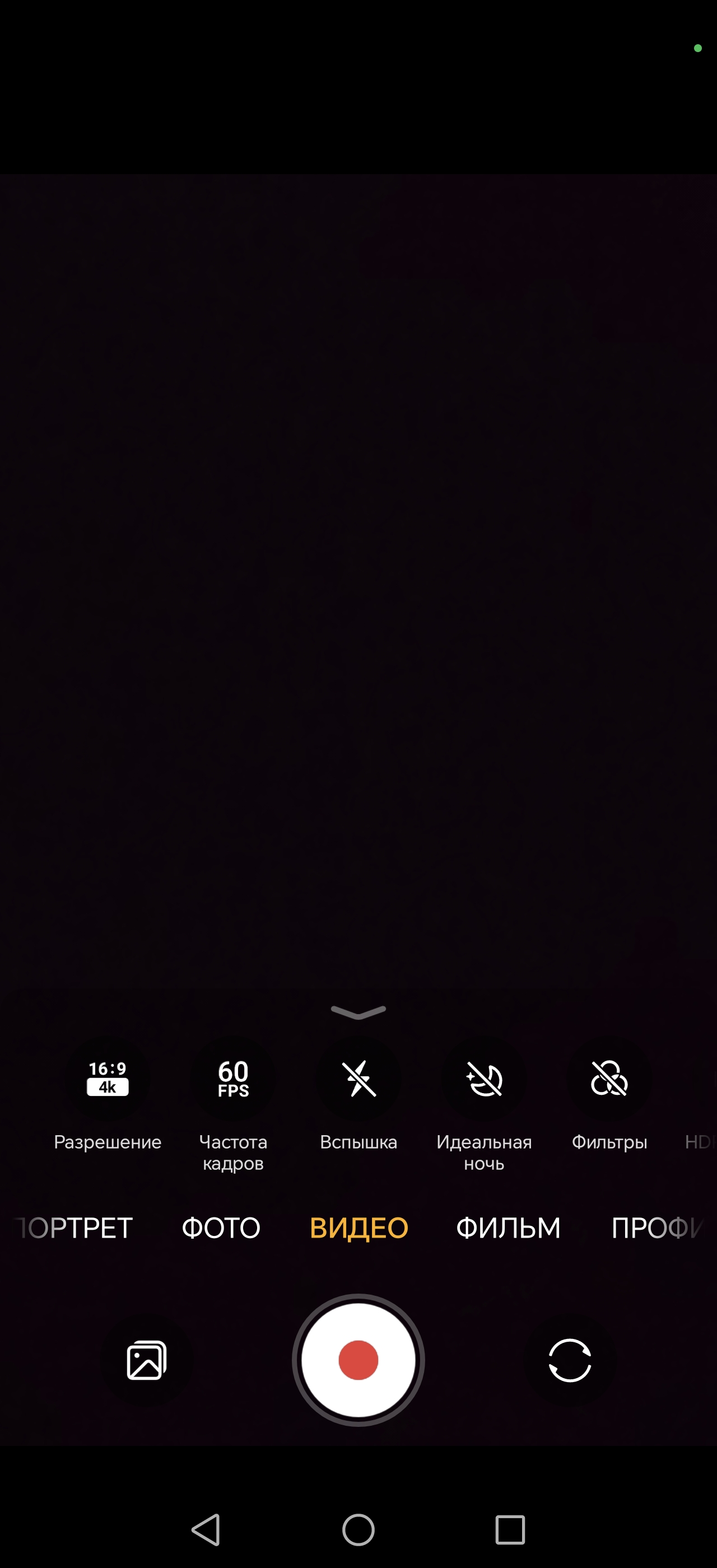Switch to ФИЛЬМ mode
This screenshot has width=717, height=1568.
tap(508, 1228)
